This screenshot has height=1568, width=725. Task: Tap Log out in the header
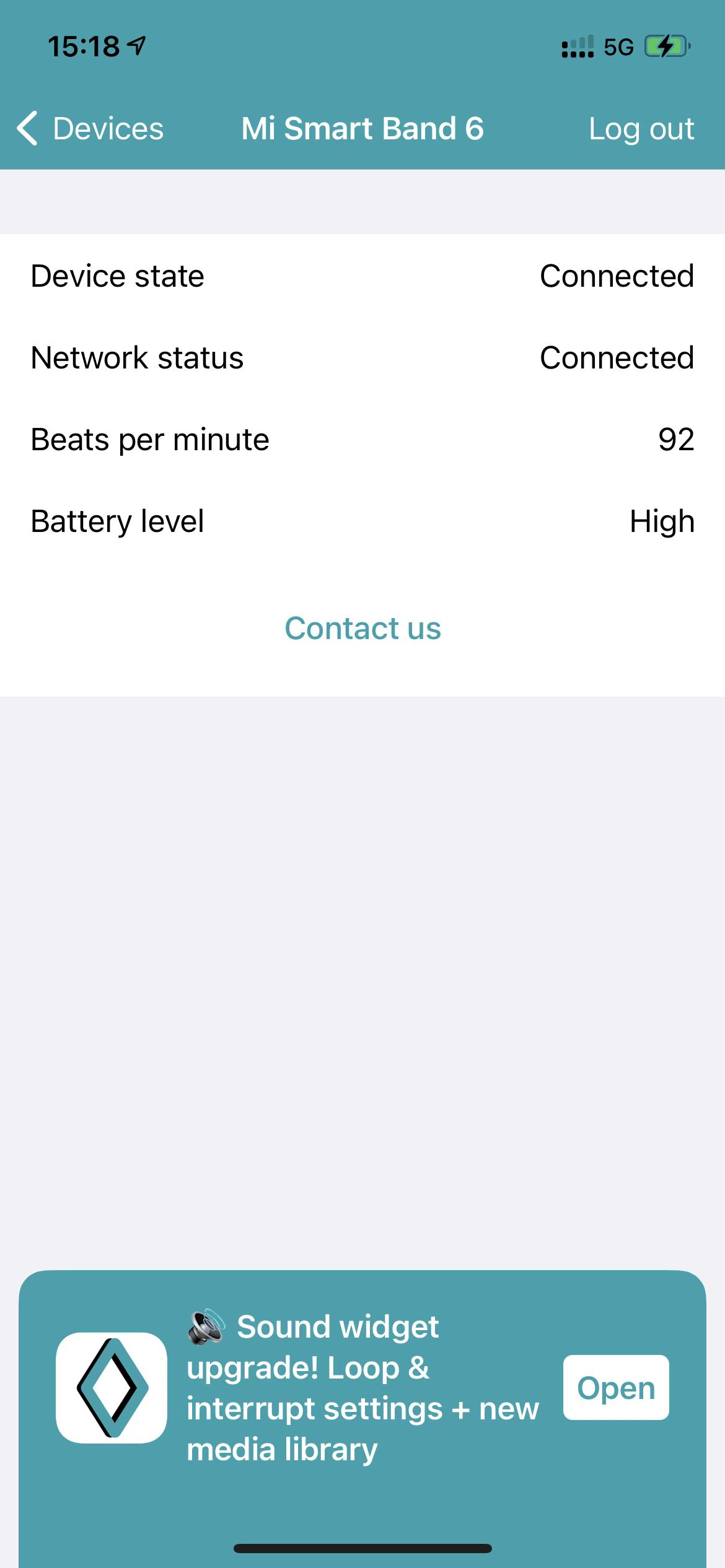(x=641, y=129)
